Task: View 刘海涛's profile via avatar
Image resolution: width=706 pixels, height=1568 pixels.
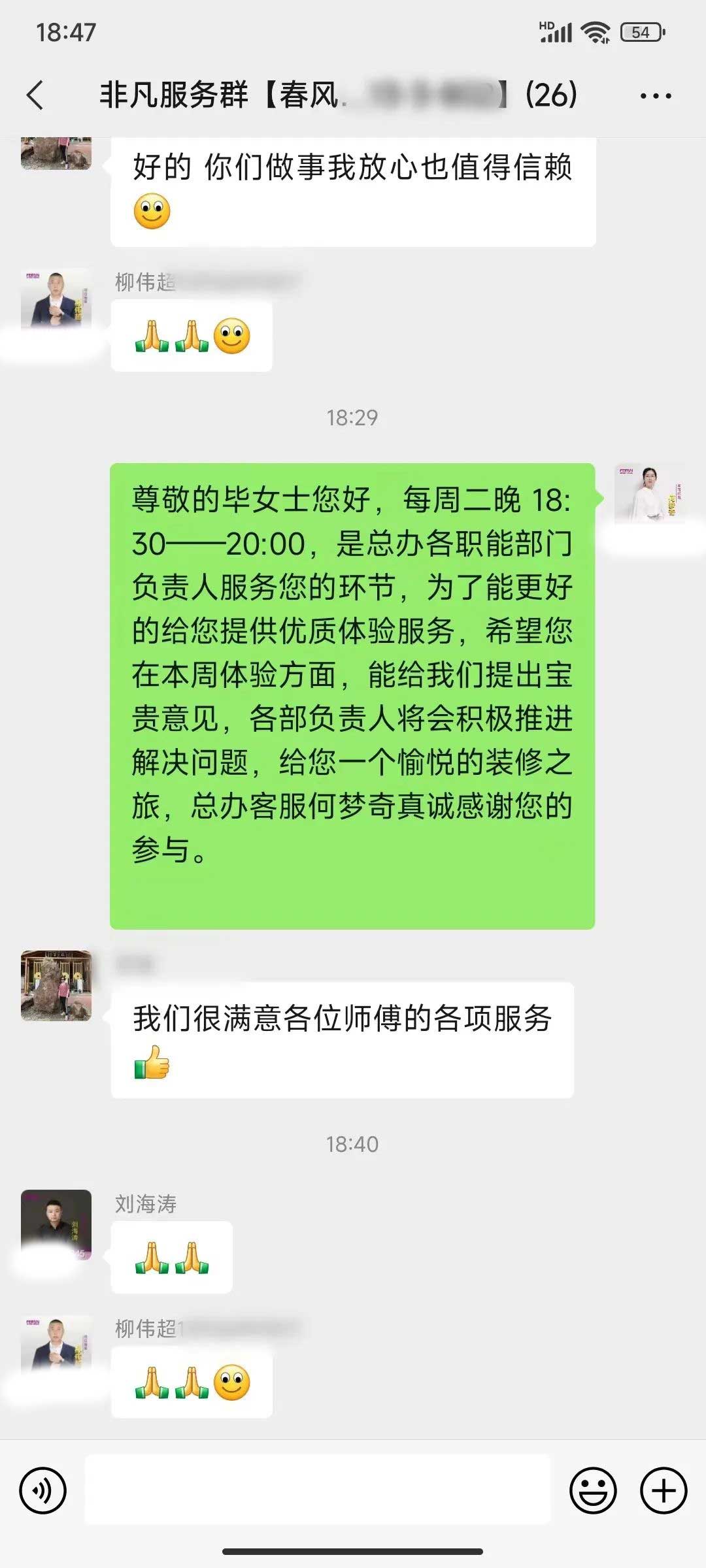Action: click(56, 1224)
